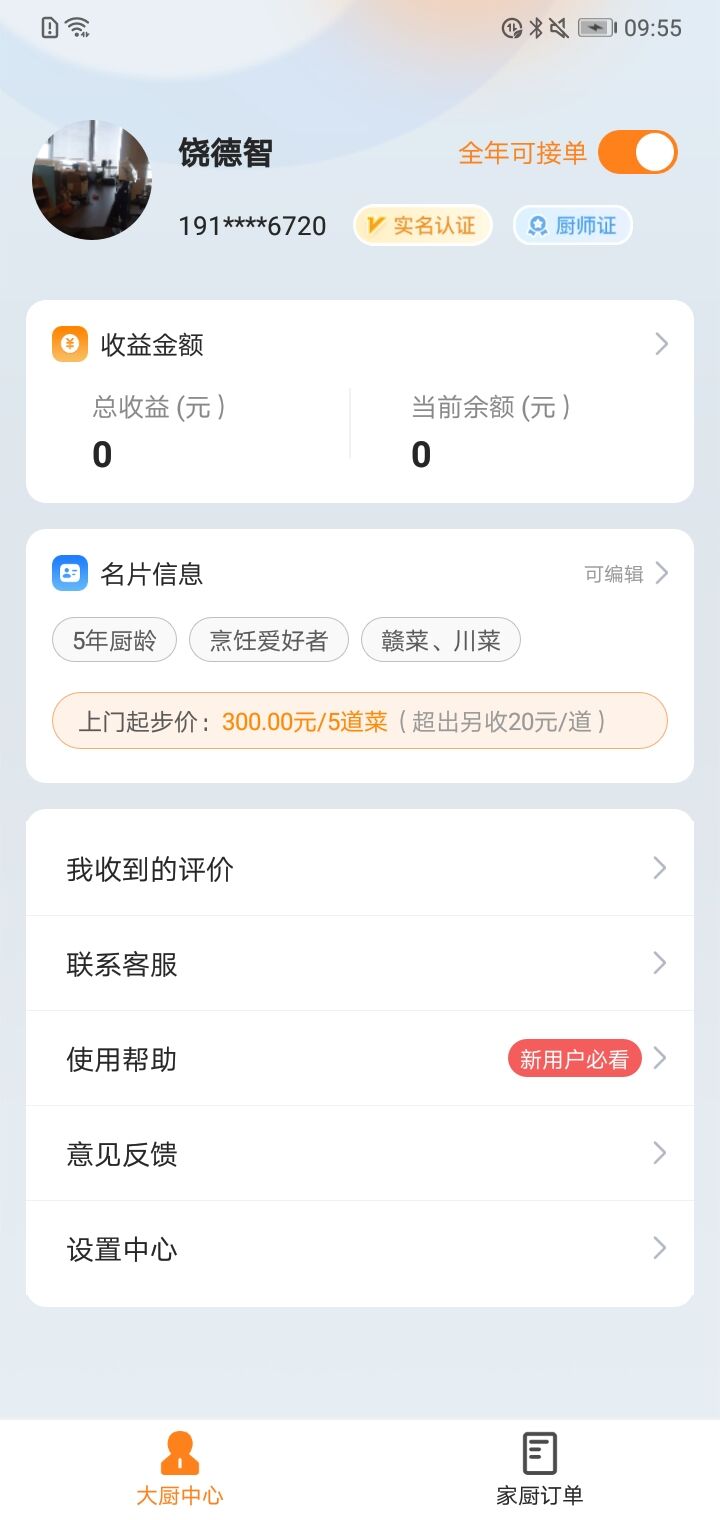Switch to the 大厨中心 tab
Image resolution: width=720 pixels, height=1520 pixels.
point(180,1468)
